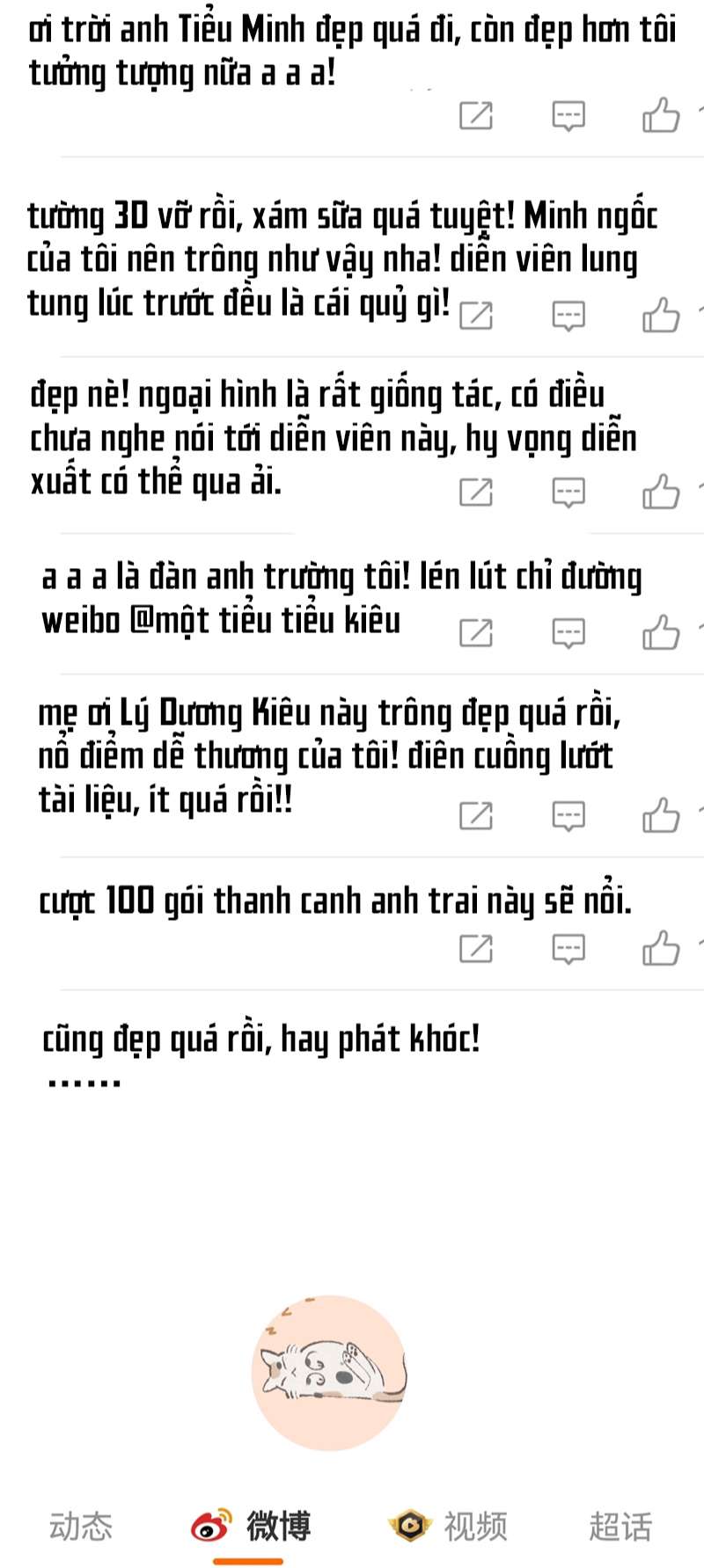Open the comment bubble under the 100-pack bet comment
This screenshot has height=1568, width=704.
(x=569, y=950)
